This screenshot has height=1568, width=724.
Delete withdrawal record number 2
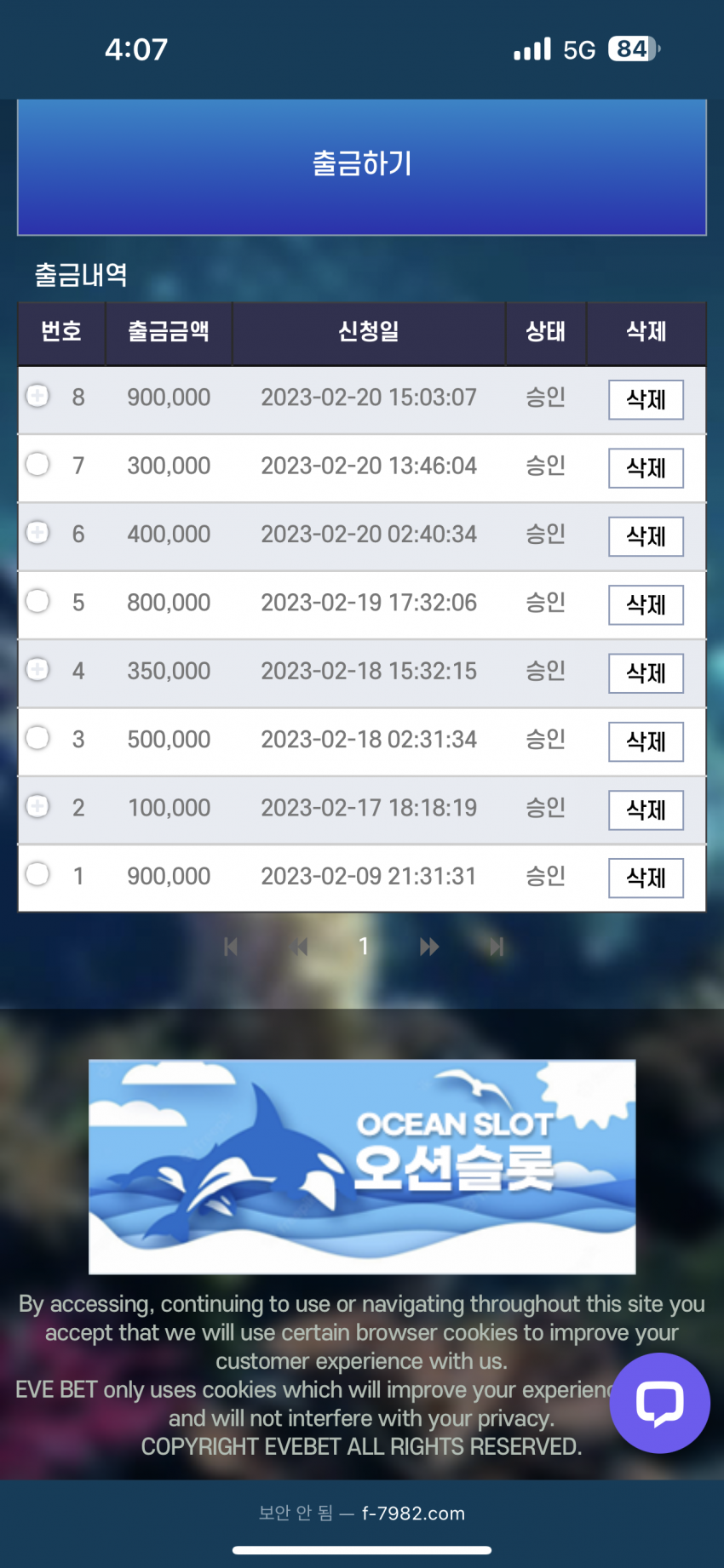coord(646,810)
